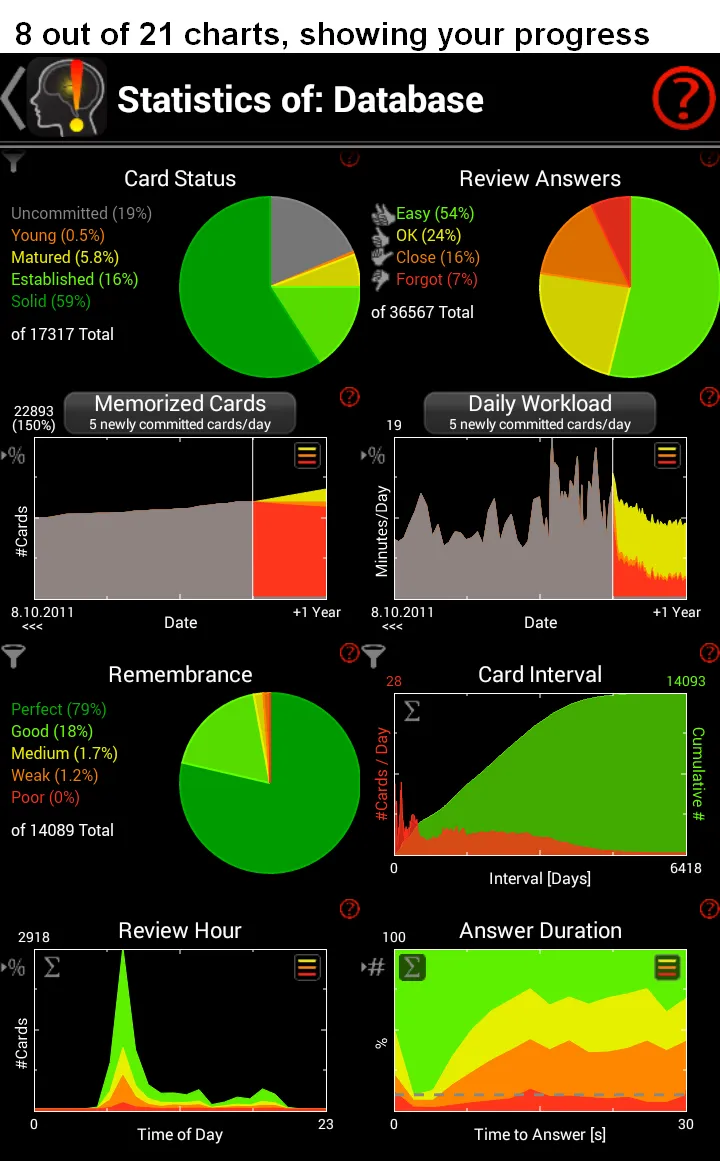The width and height of the screenshot is (720, 1161).
Task: Toggle the sigma sum in Review Hour chart
Action: click(52, 967)
